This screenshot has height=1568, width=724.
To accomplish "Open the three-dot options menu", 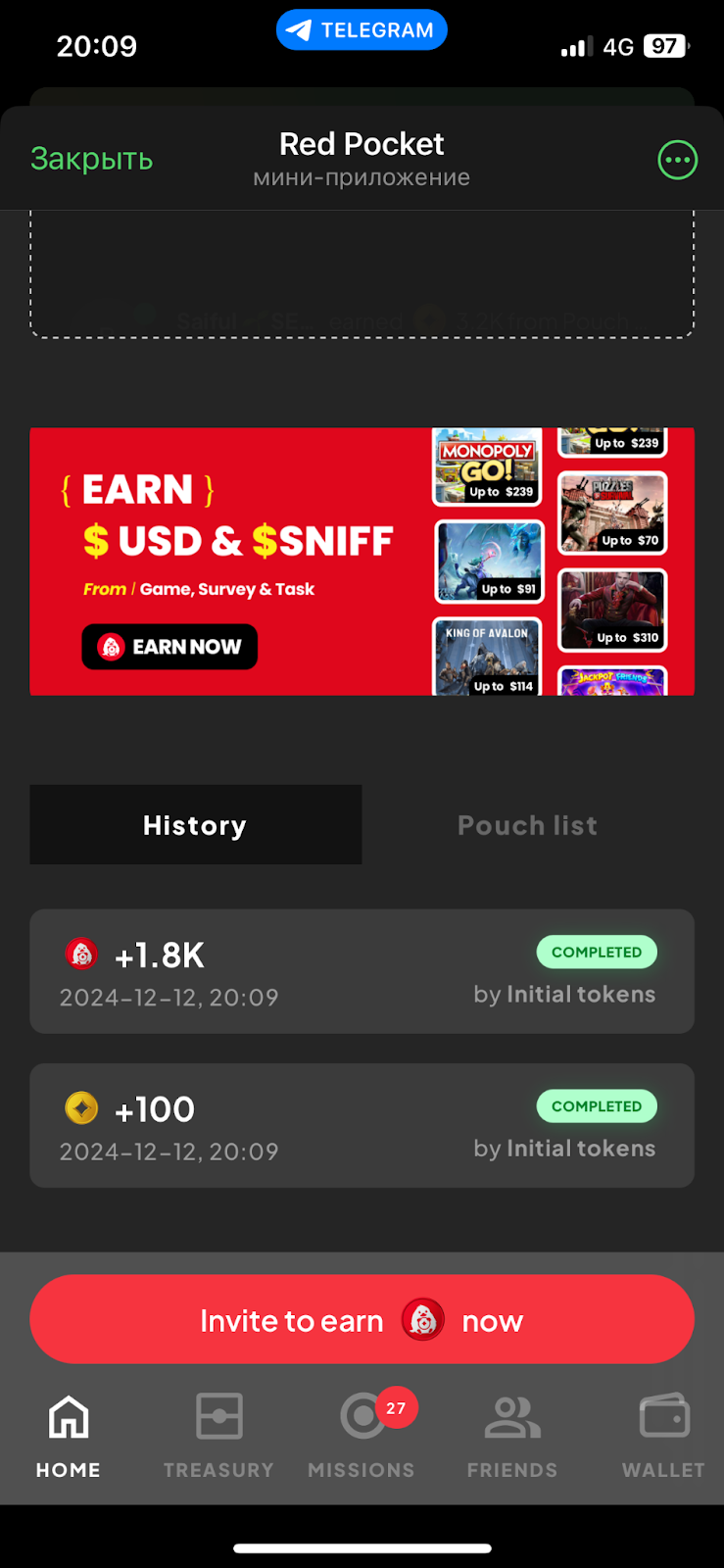I will 677,160.
